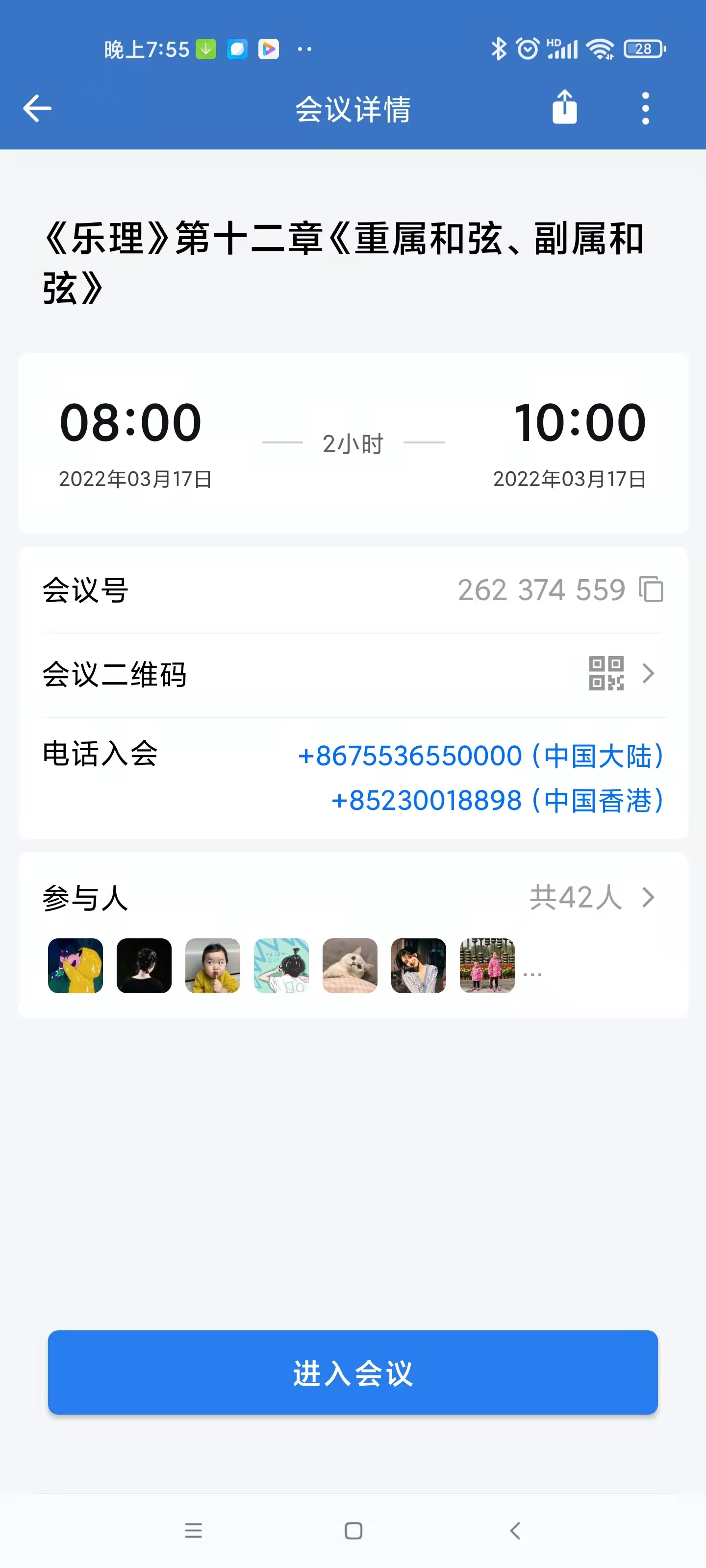Share this meeting
This screenshot has height=1568, width=706.
click(564, 108)
